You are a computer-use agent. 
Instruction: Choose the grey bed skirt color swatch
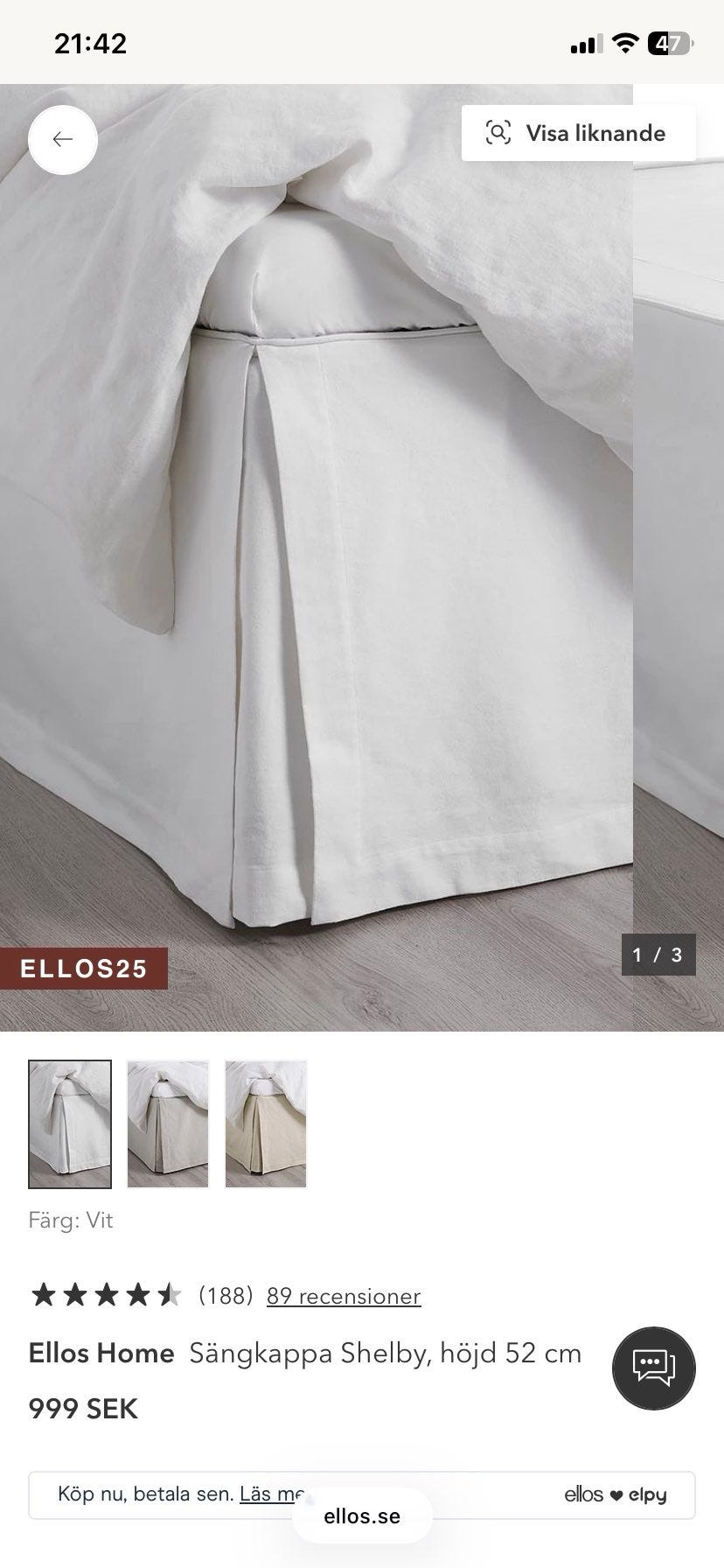[x=168, y=1123]
